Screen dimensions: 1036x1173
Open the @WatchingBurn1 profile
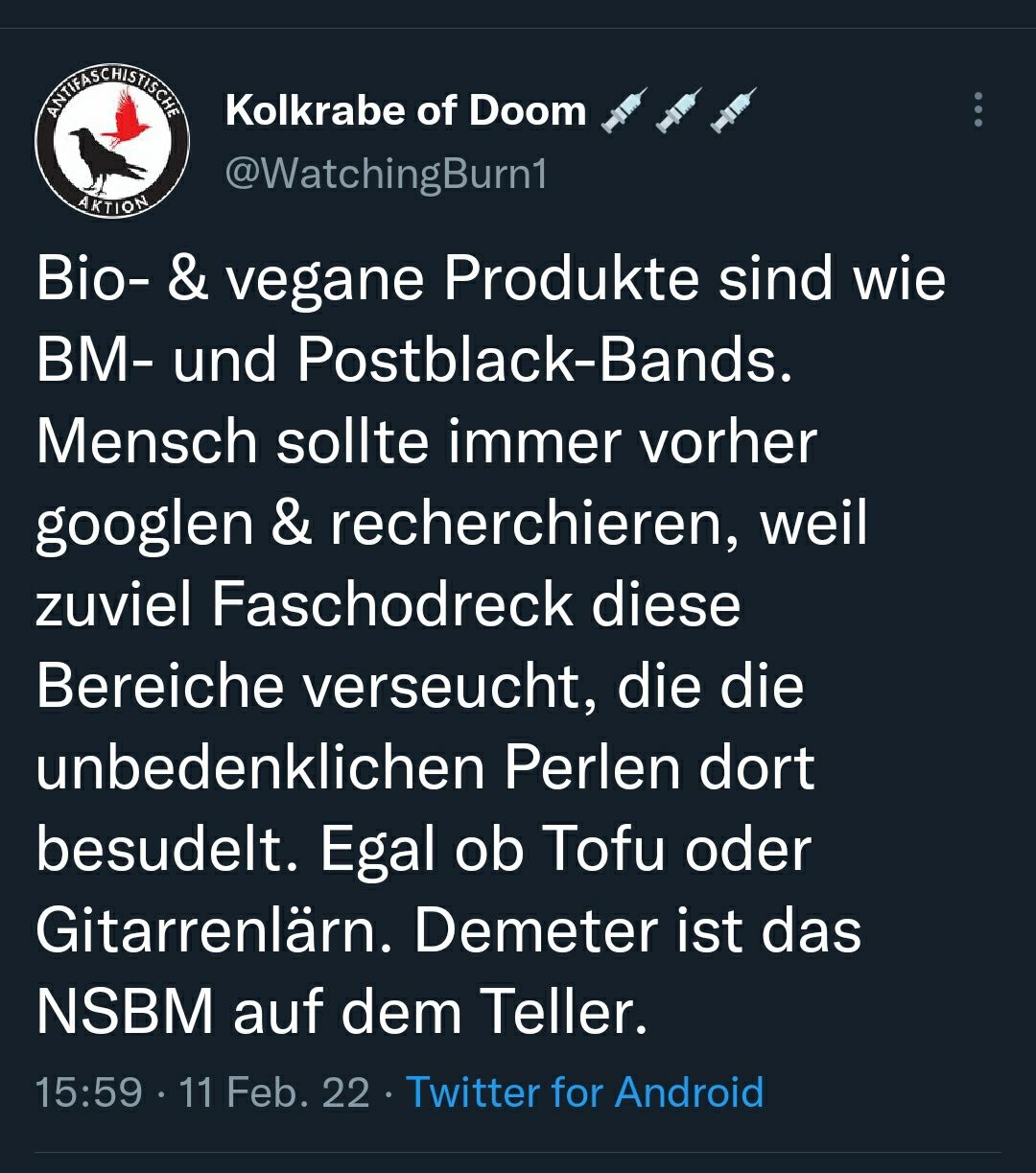tap(386, 174)
